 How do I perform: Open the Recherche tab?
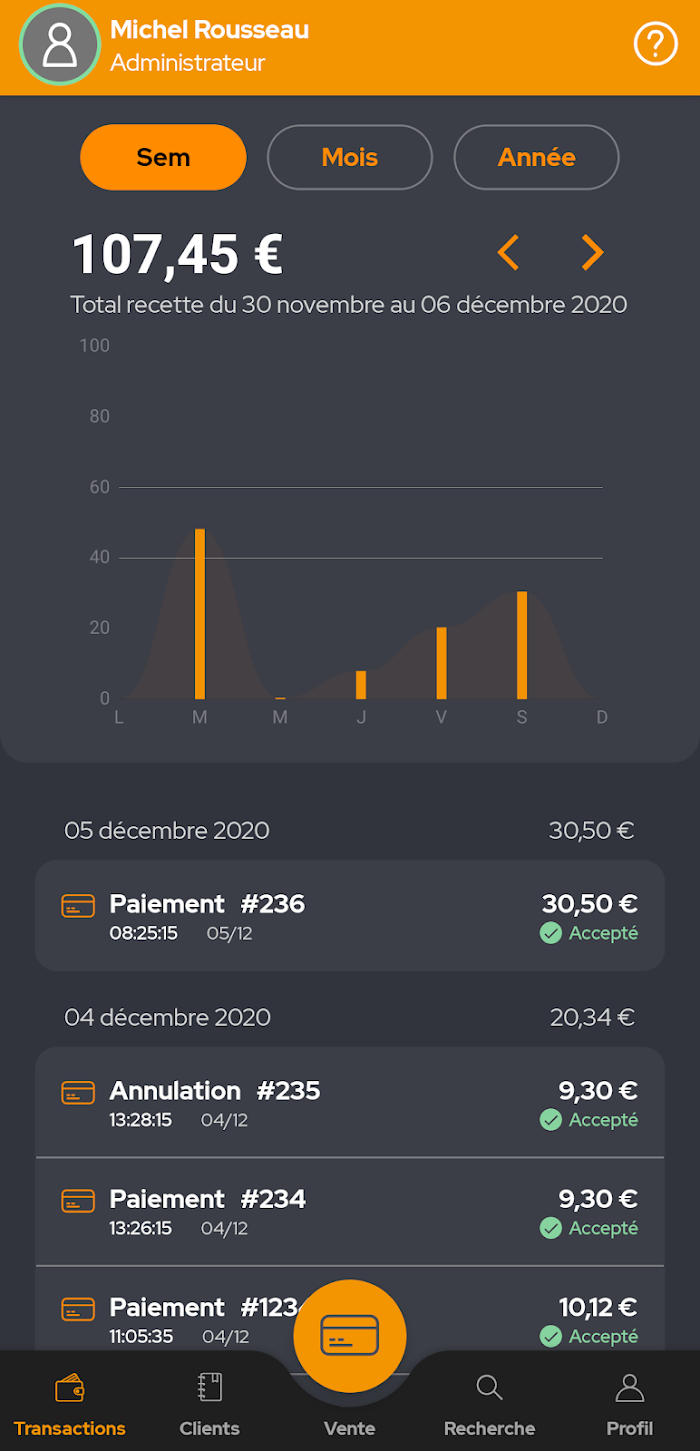point(489,1404)
